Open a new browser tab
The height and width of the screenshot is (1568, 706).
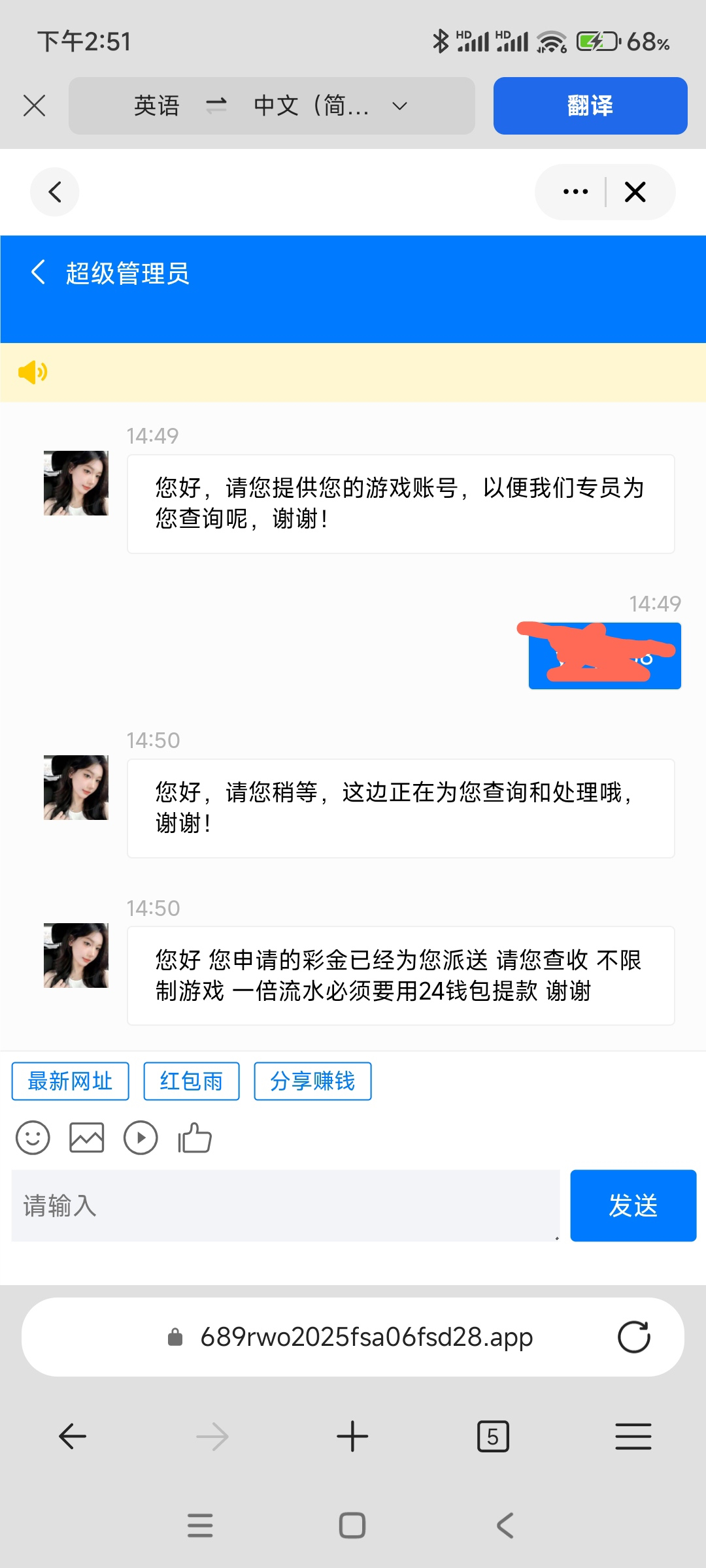point(352,1437)
